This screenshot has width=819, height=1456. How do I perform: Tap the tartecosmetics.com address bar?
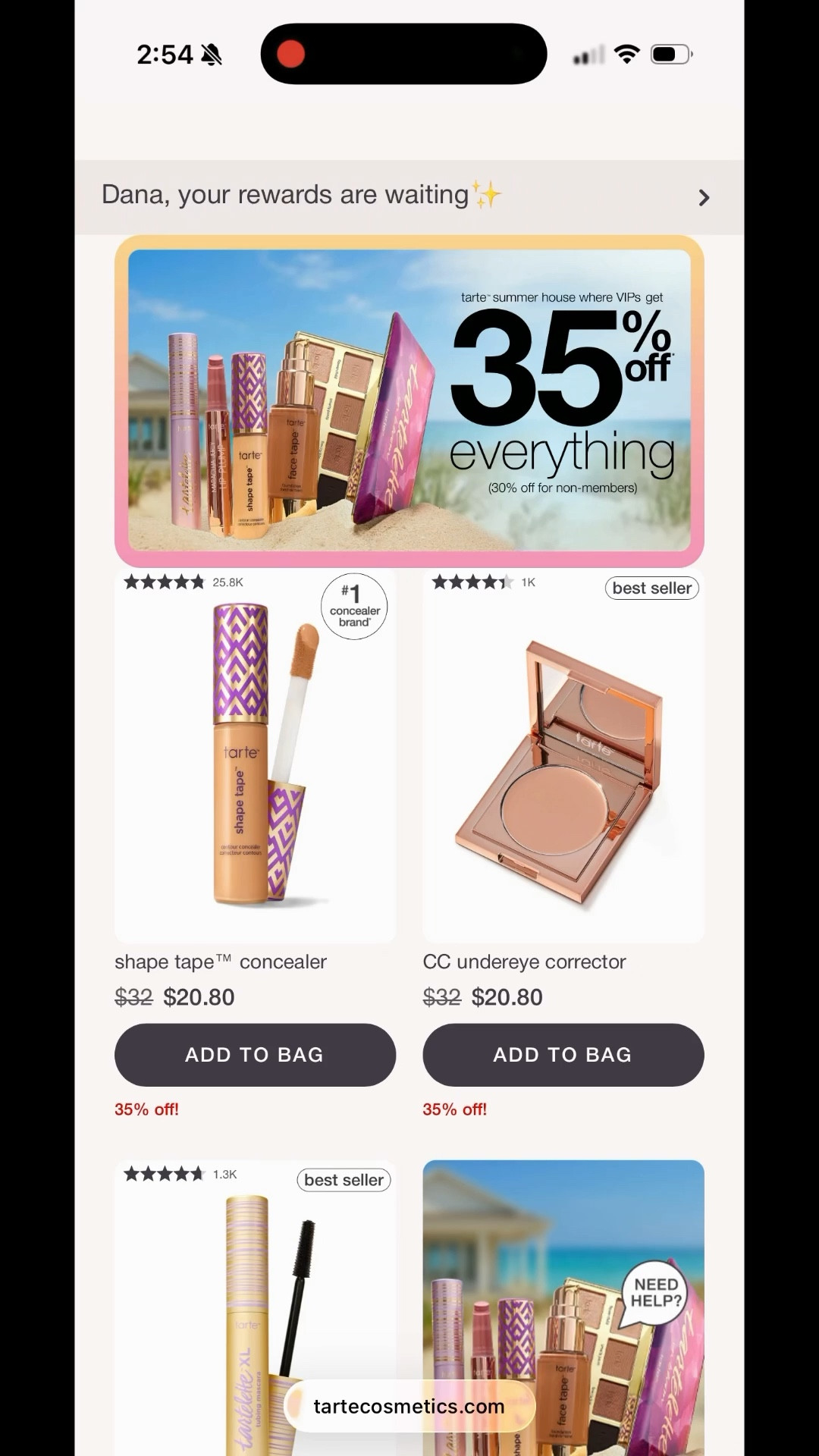coord(409,1406)
